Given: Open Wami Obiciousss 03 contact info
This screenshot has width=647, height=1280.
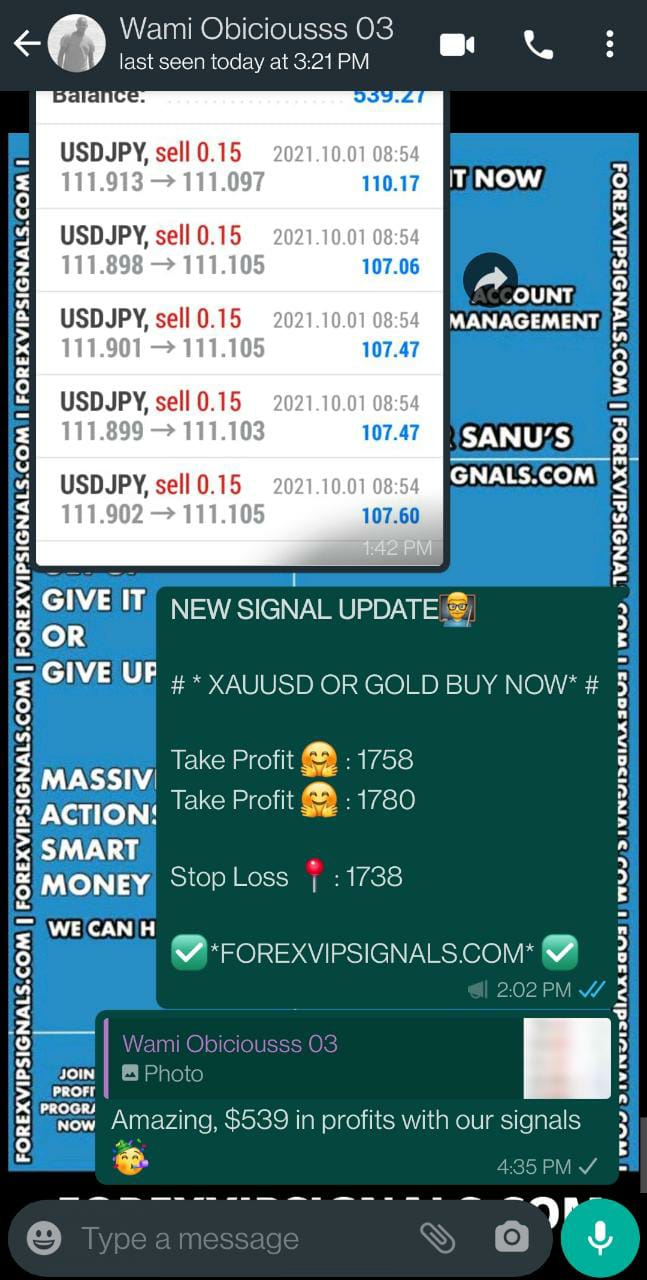Looking at the screenshot, I should click(255, 44).
